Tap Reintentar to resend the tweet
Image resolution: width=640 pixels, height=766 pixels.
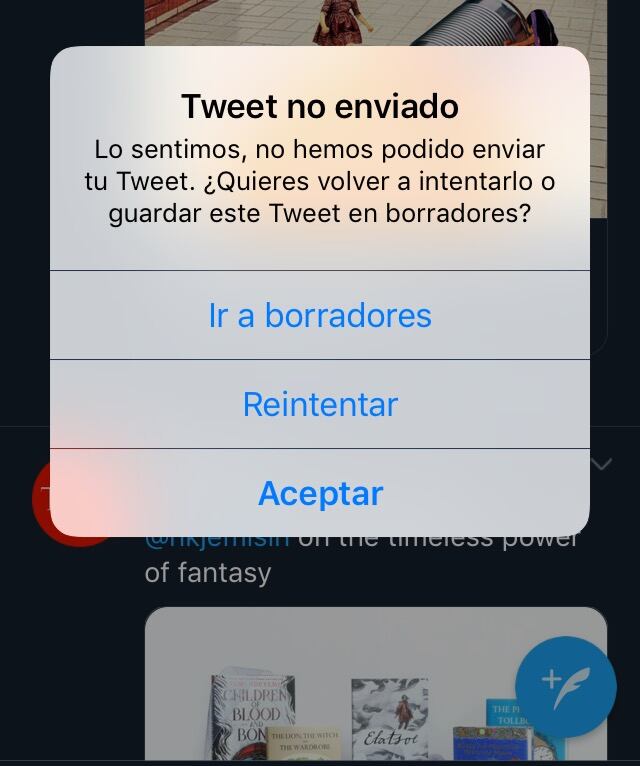click(320, 404)
